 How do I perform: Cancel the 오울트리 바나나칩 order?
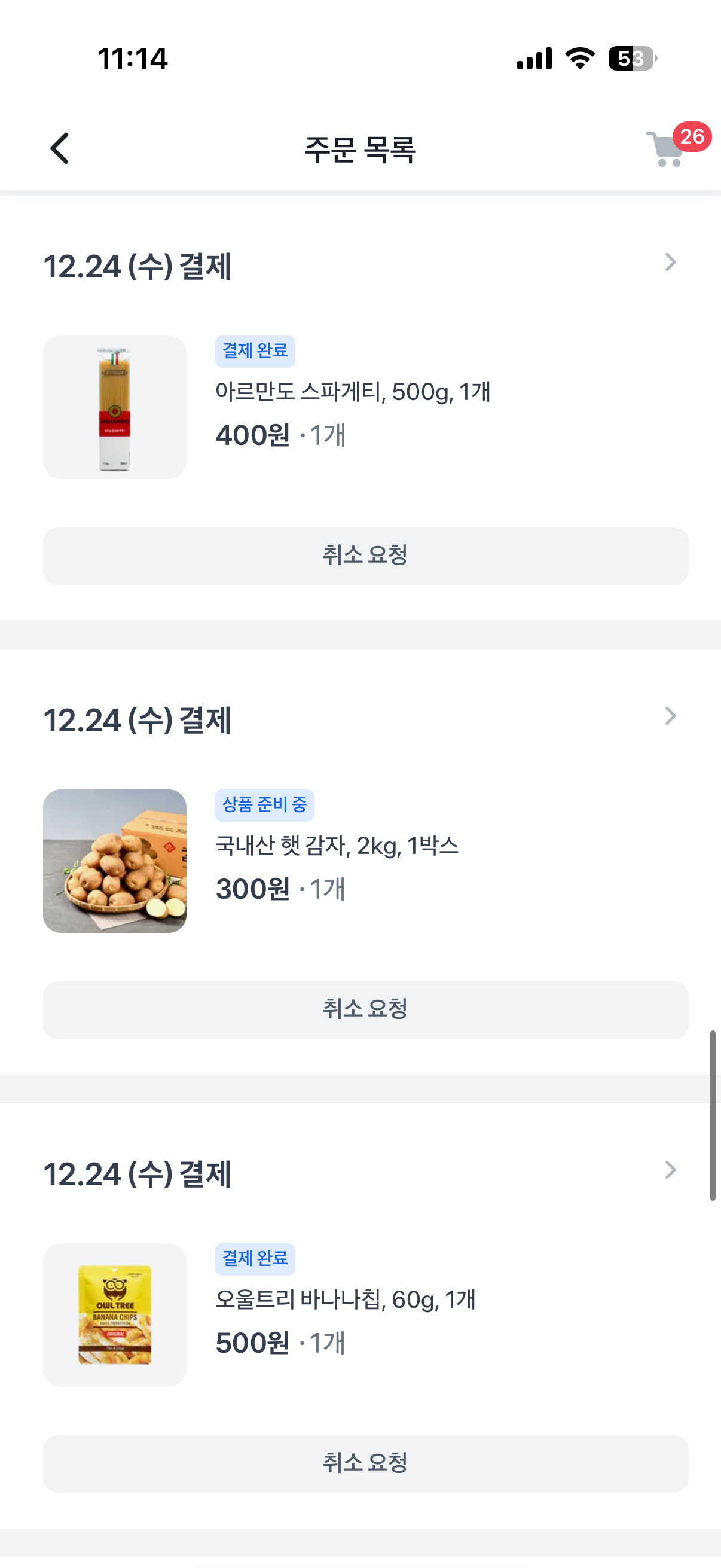[365, 1463]
